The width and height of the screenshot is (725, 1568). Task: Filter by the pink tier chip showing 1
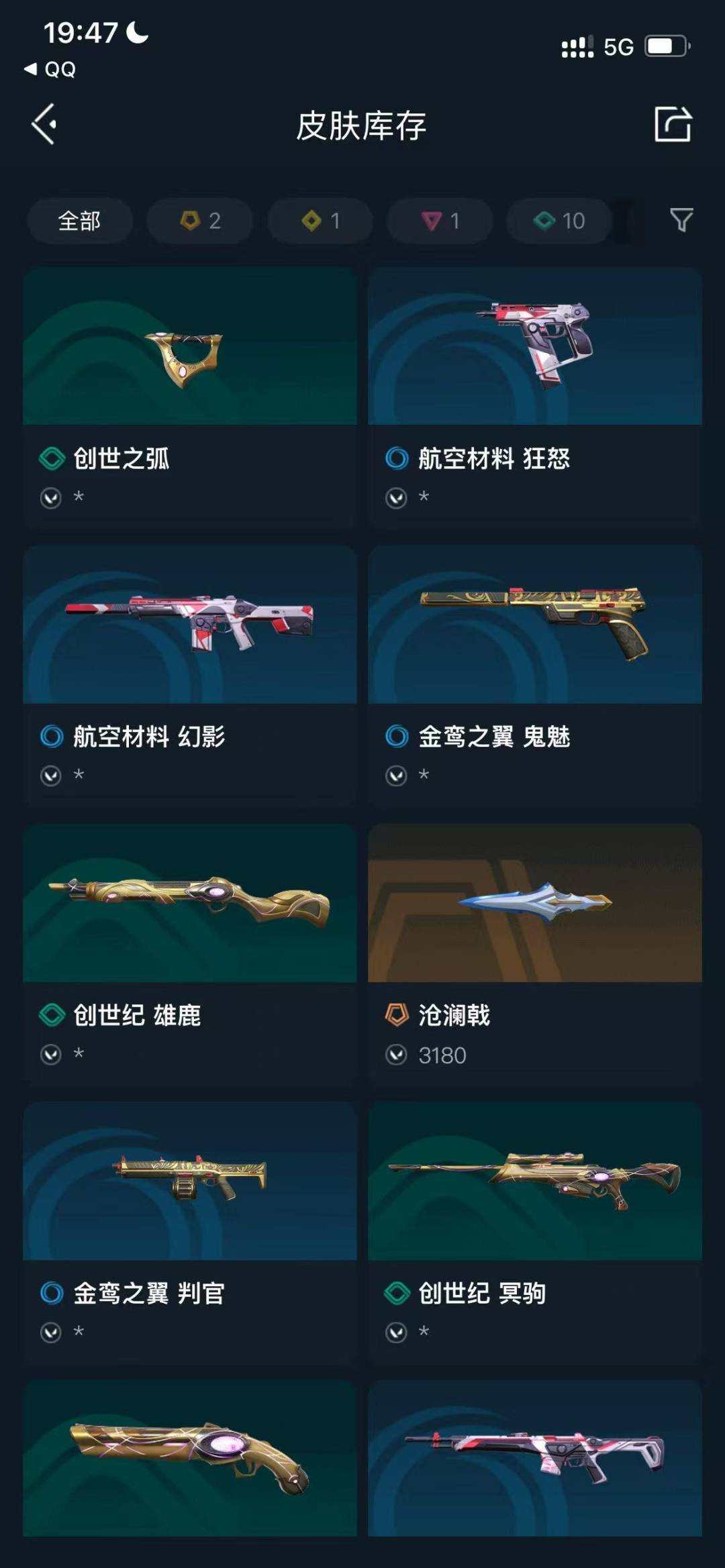click(x=440, y=221)
